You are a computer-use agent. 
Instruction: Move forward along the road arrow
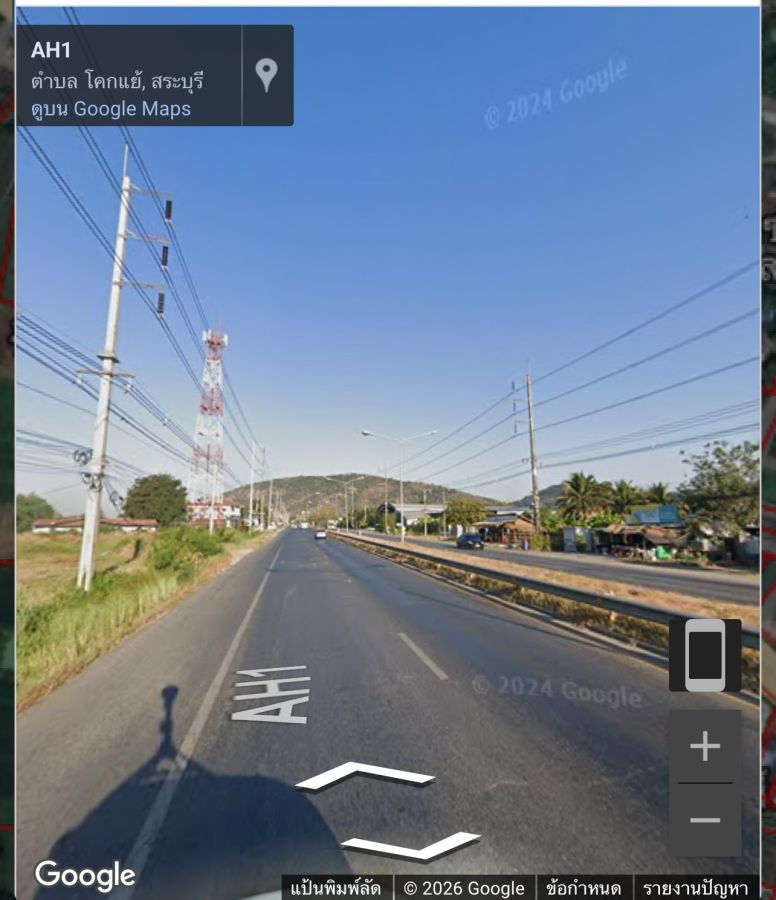[365, 775]
